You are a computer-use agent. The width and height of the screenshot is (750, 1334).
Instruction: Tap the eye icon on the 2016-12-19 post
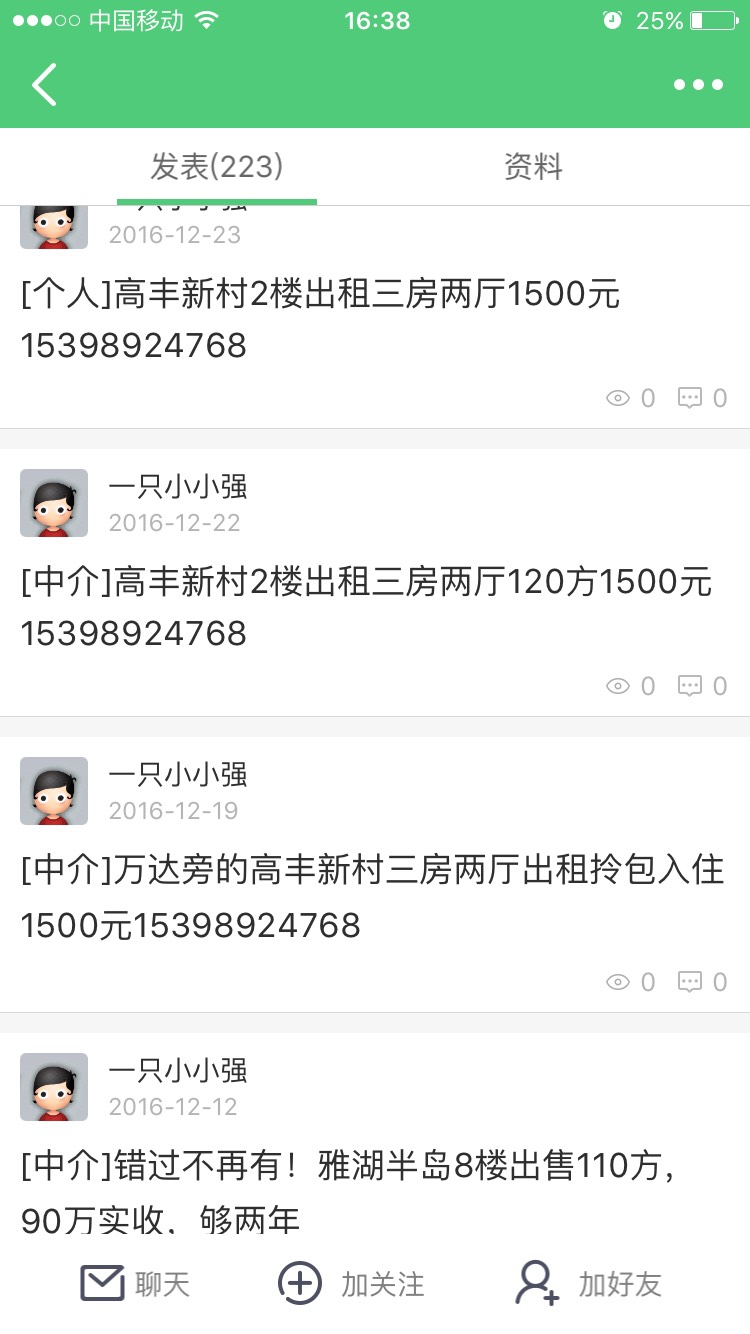618,982
